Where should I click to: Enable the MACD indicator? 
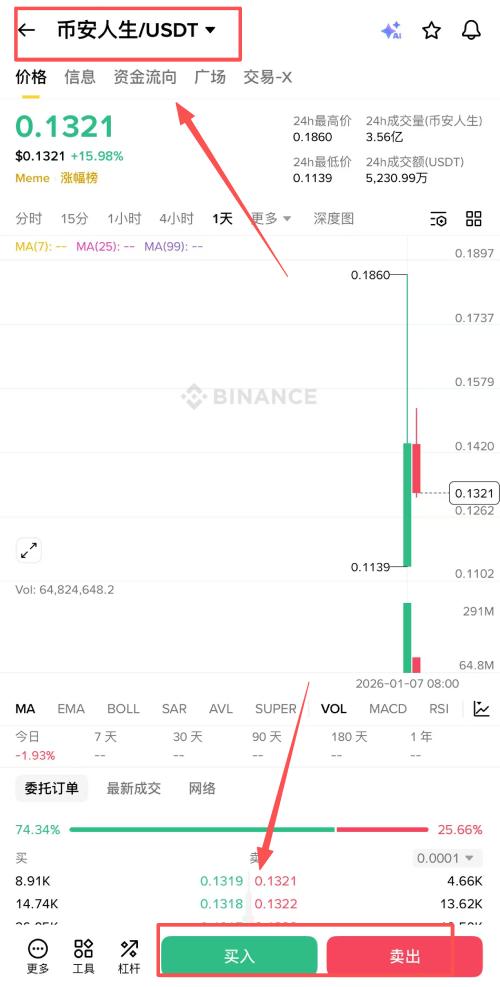coord(388,709)
